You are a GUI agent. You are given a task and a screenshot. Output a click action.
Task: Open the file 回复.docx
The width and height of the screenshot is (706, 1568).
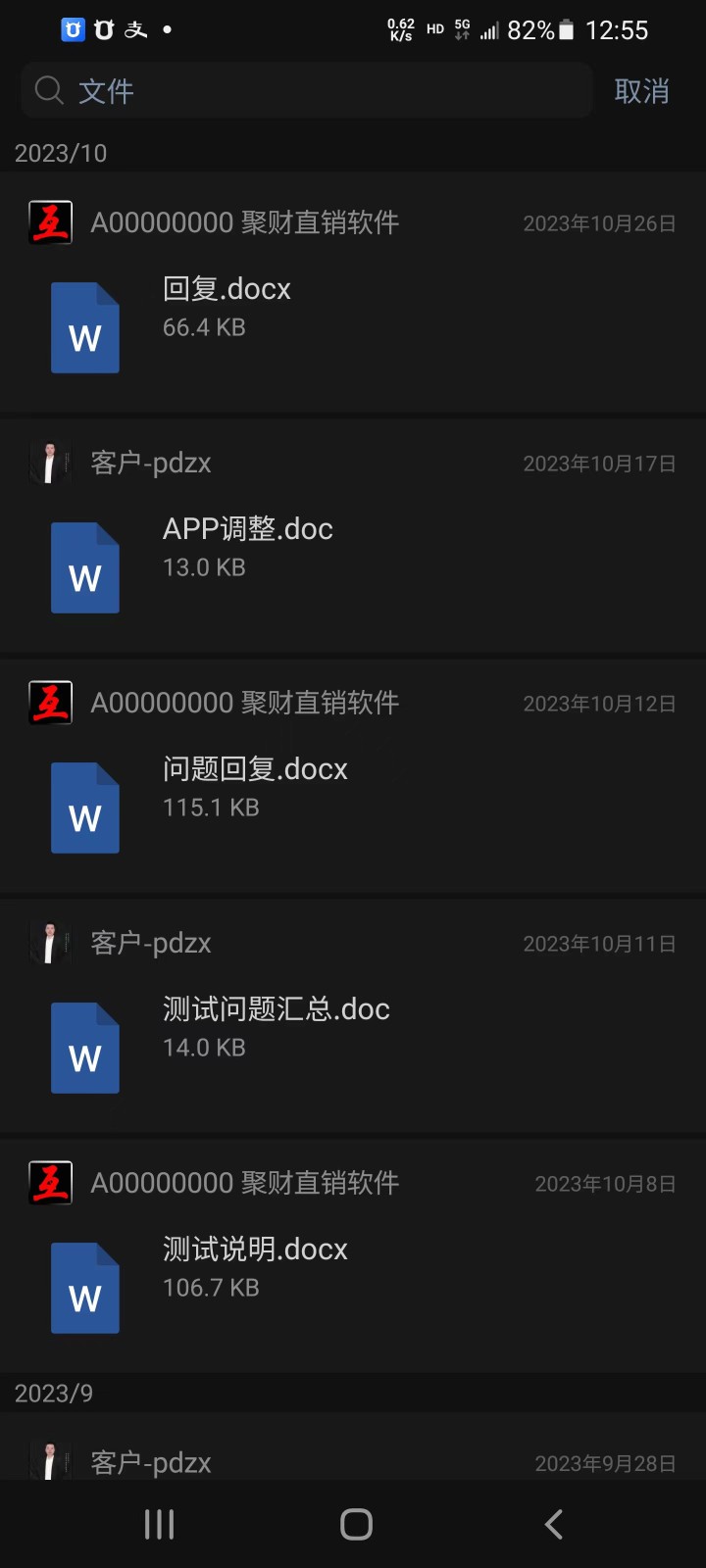227,290
